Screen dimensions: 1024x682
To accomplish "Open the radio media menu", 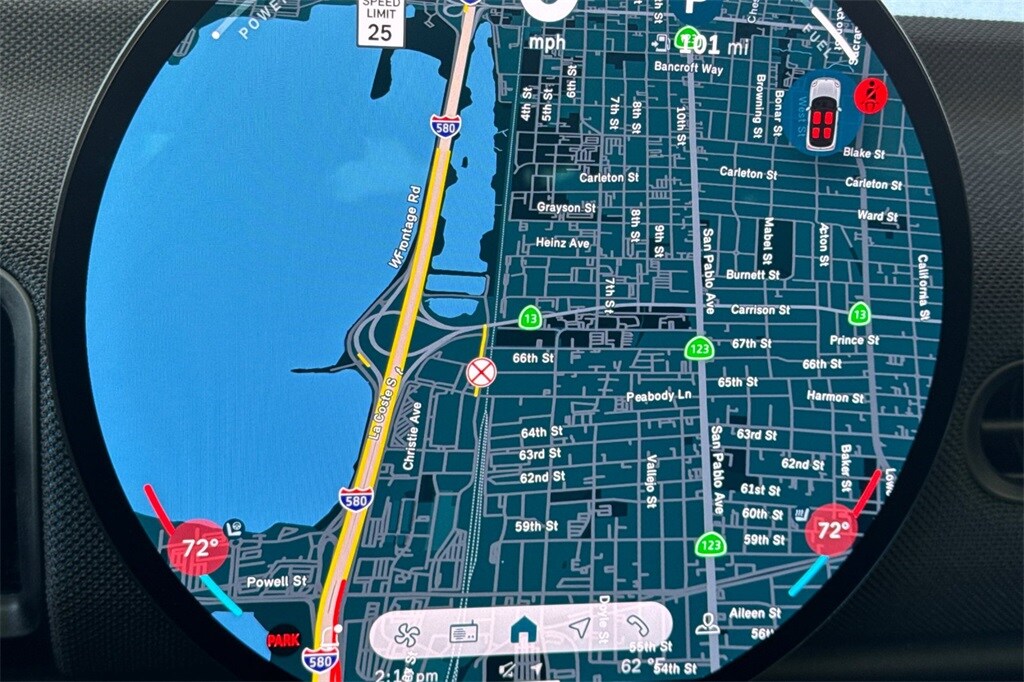I will (464, 632).
